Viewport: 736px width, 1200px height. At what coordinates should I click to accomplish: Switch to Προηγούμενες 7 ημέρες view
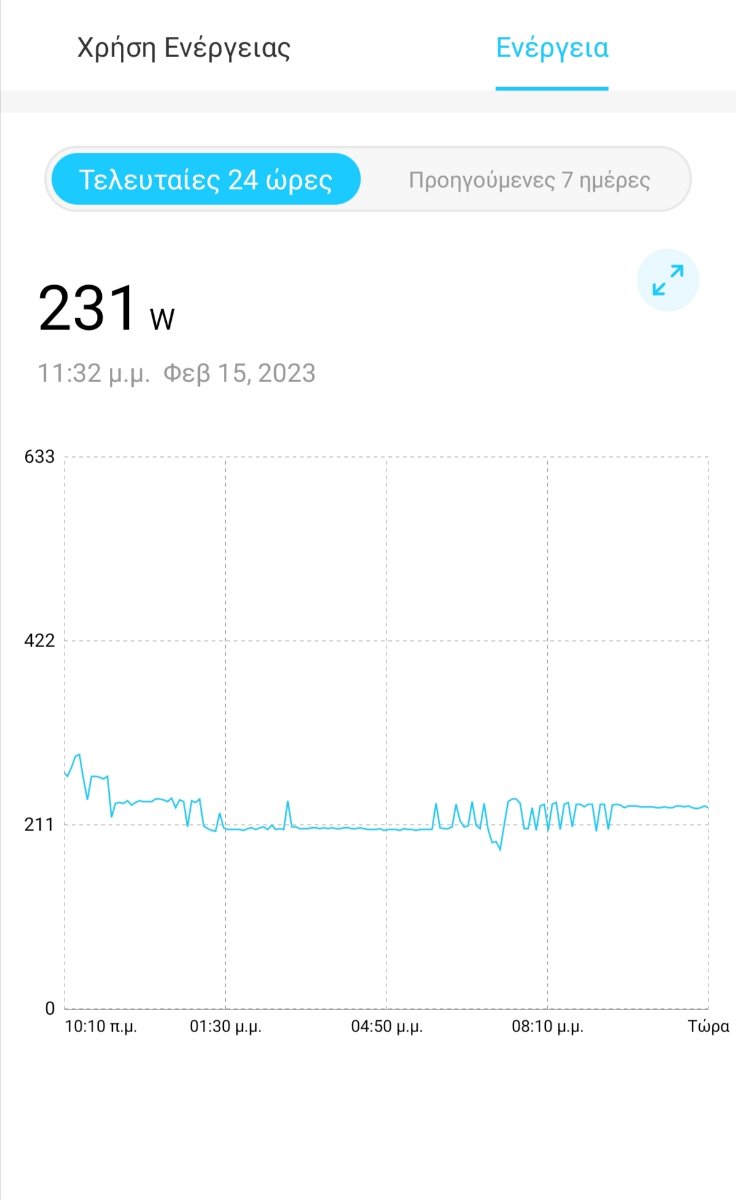point(529,181)
